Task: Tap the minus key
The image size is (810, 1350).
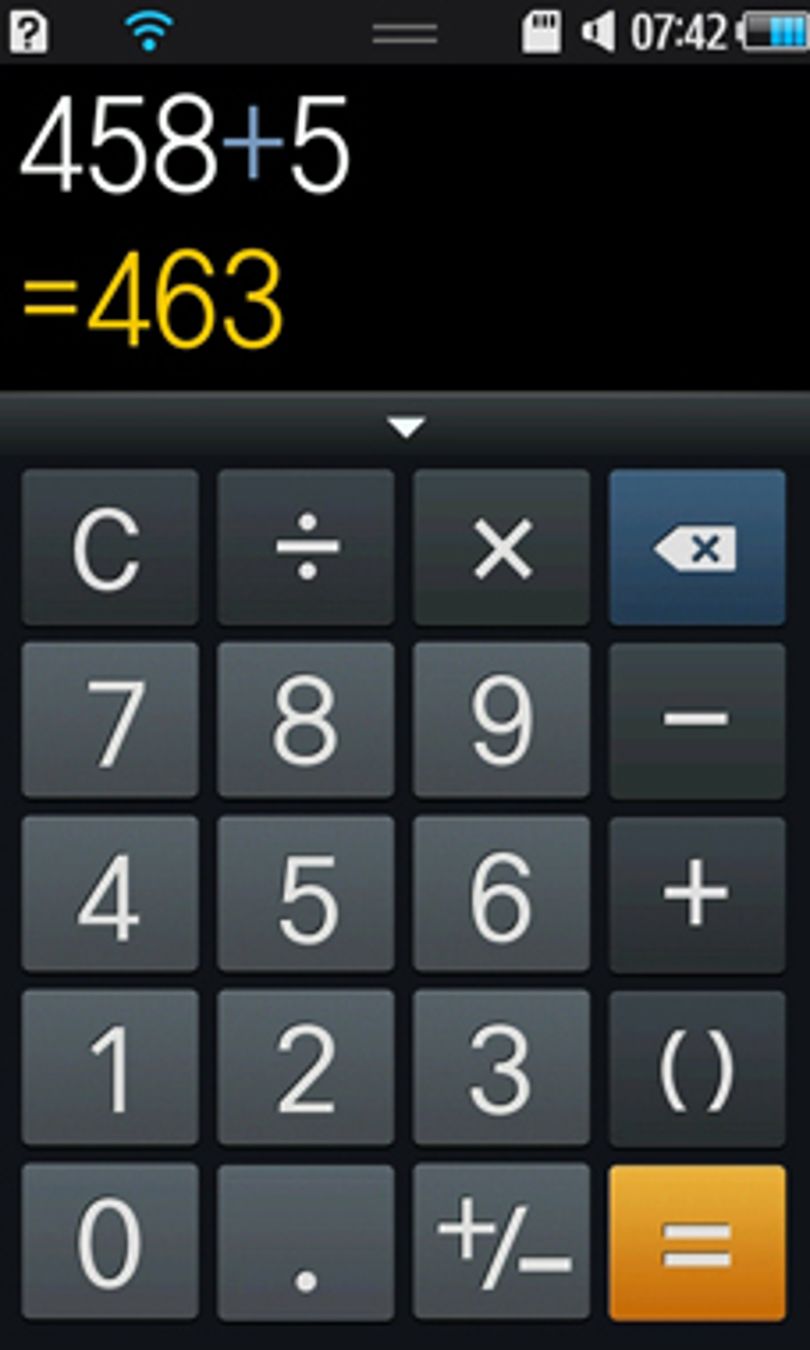Action: tap(698, 720)
